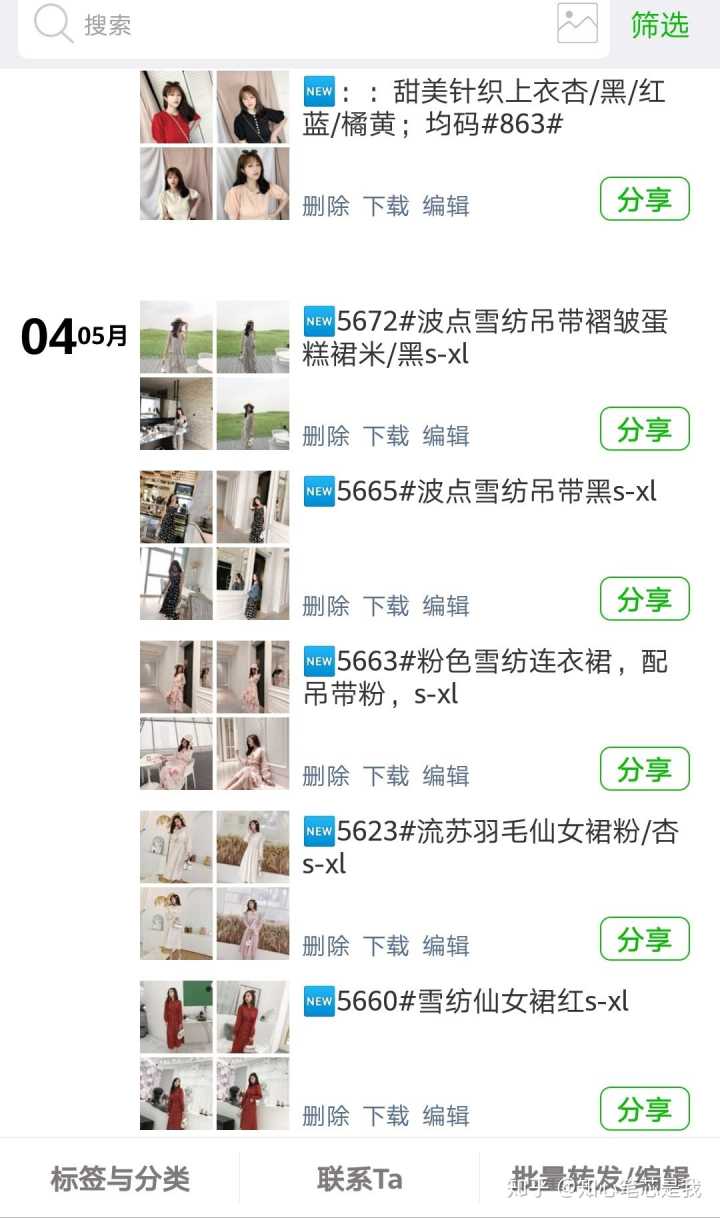Share item 5660# 雪纺仙女裙红
The width and height of the screenshot is (720, 1218).
[x=644, y=1109]
